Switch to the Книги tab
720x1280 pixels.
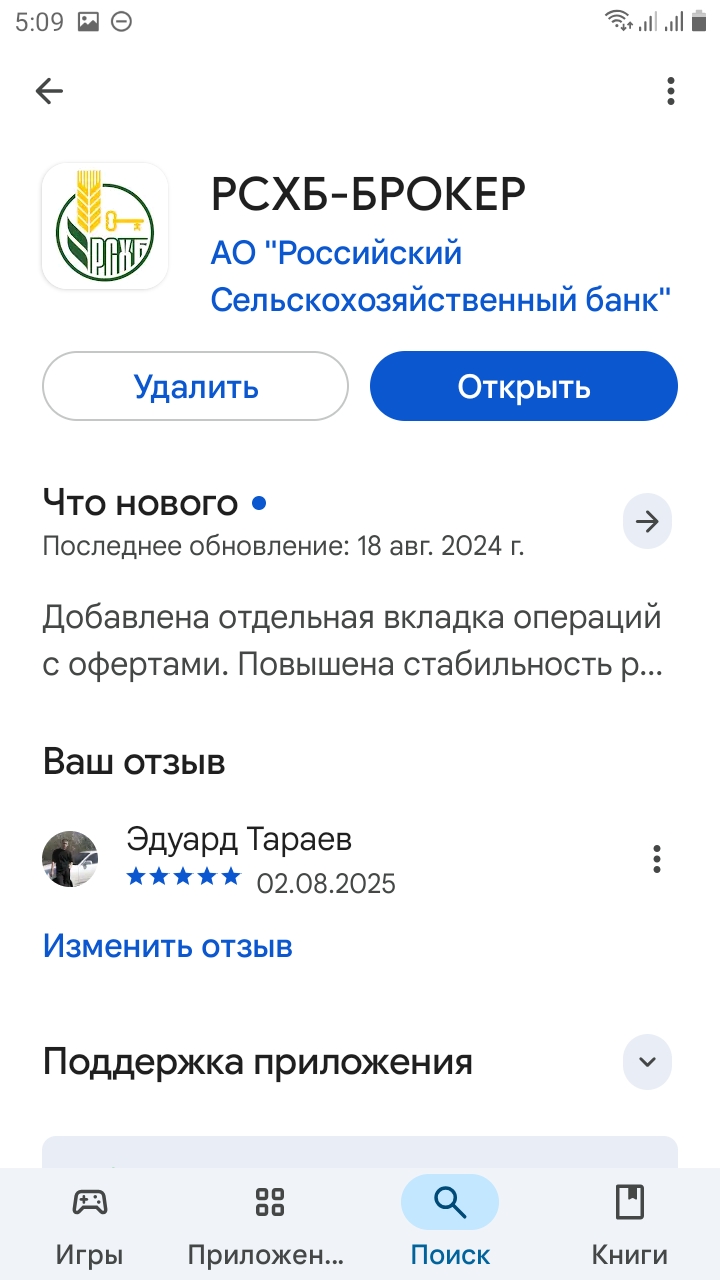point(630,1224)
